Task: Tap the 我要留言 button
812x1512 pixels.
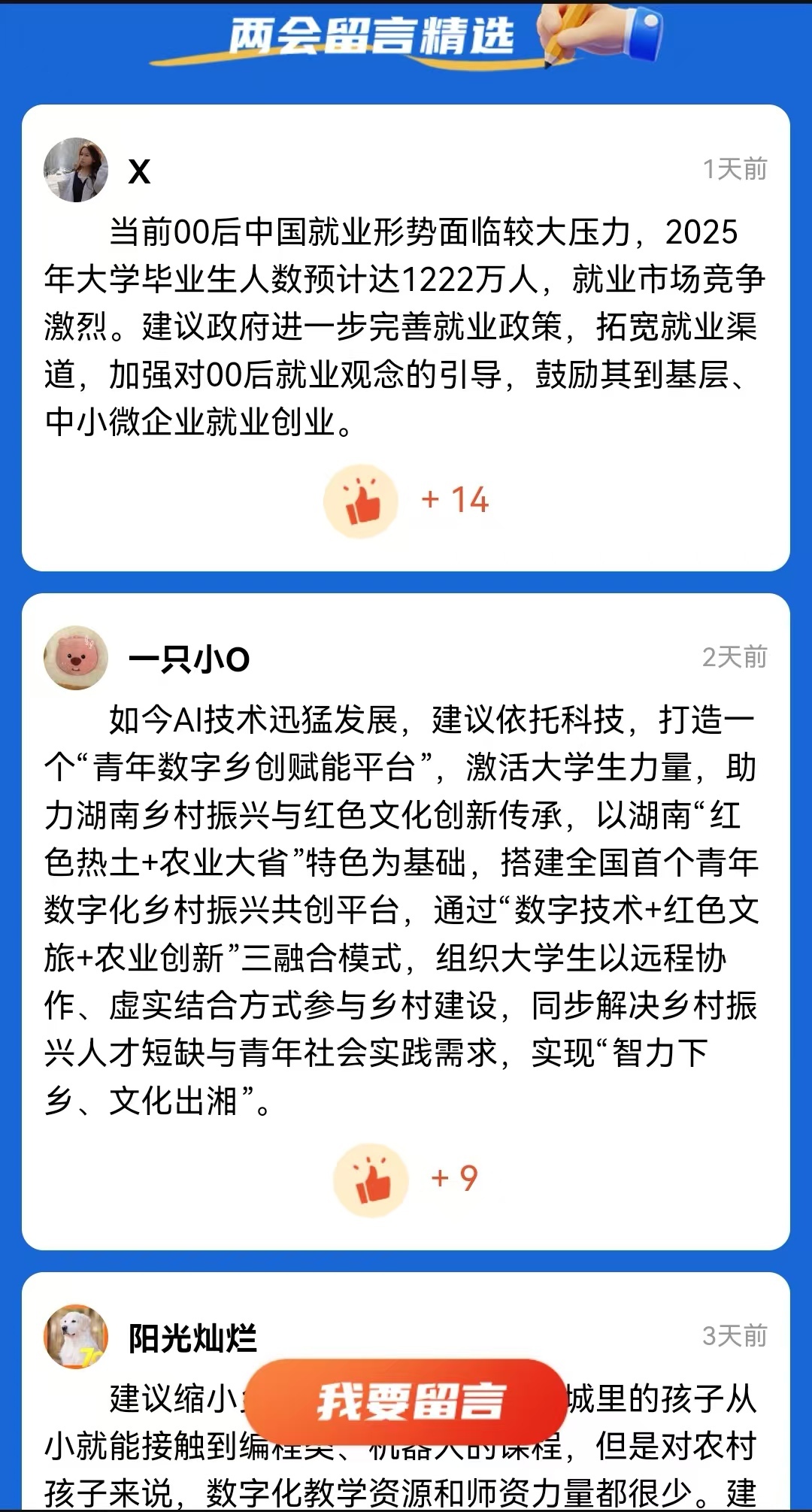Action: [407, 1401]
